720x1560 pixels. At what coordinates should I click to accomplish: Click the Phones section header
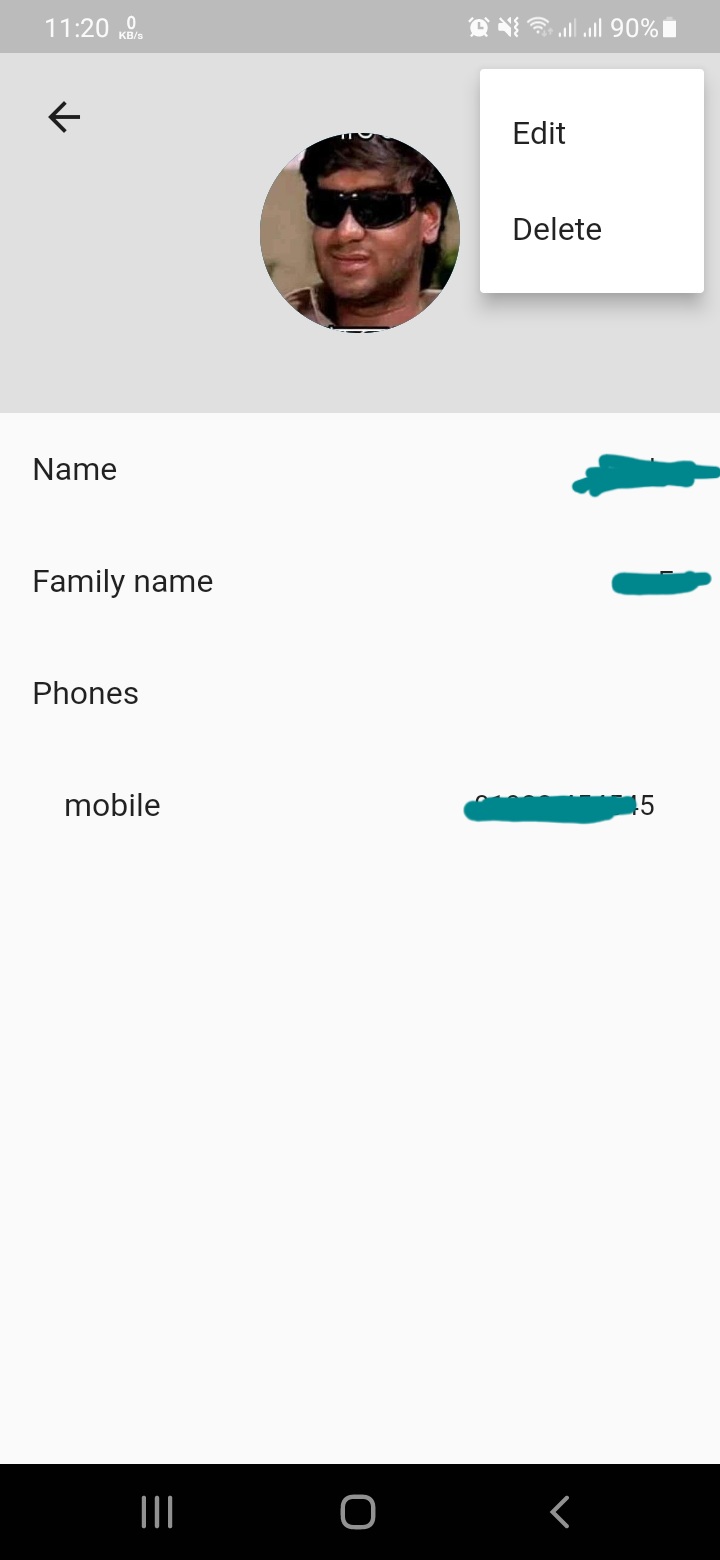[x=85, y=692]
